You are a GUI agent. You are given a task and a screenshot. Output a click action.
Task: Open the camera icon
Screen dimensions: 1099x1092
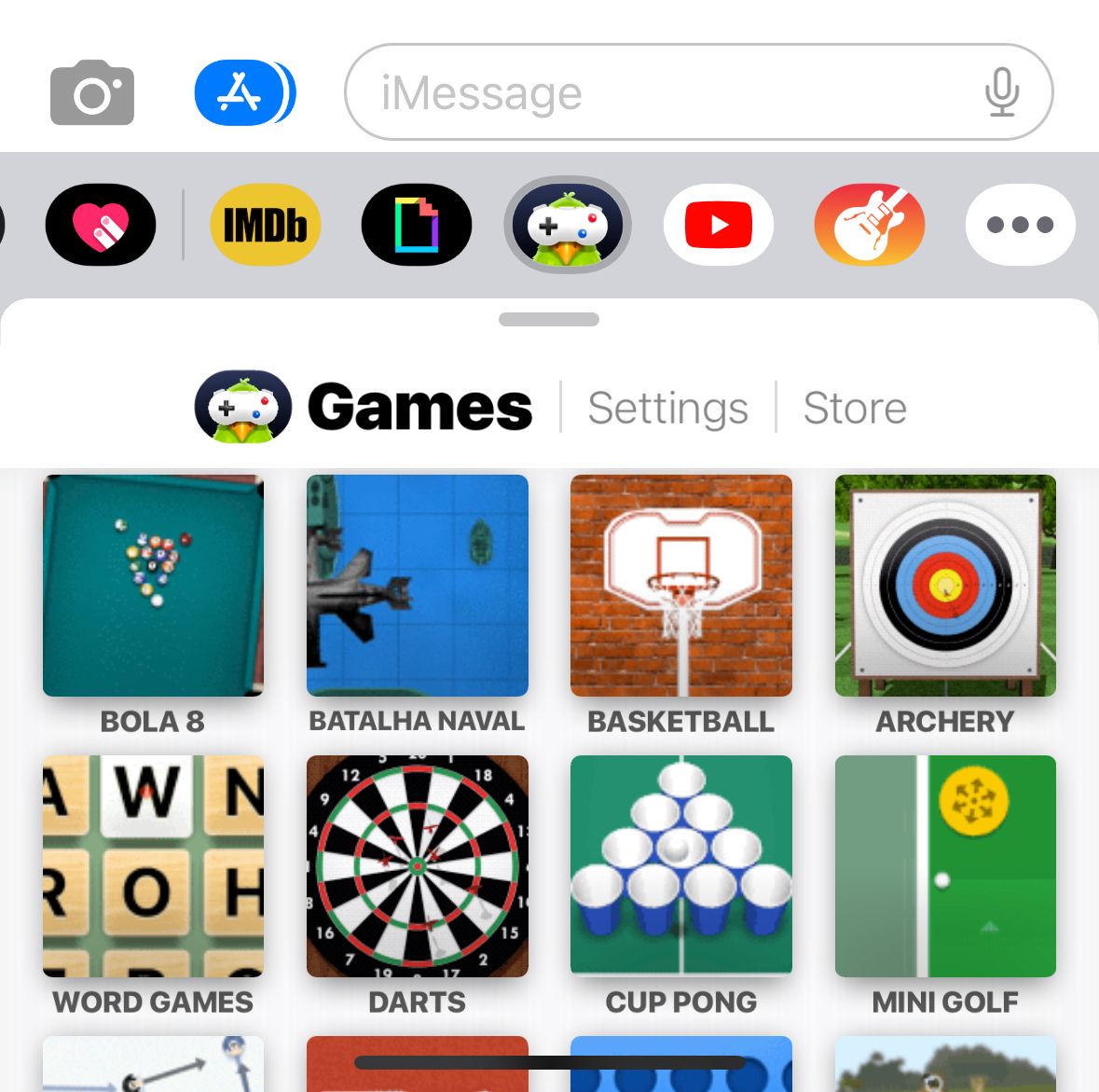tap(91, 93)
